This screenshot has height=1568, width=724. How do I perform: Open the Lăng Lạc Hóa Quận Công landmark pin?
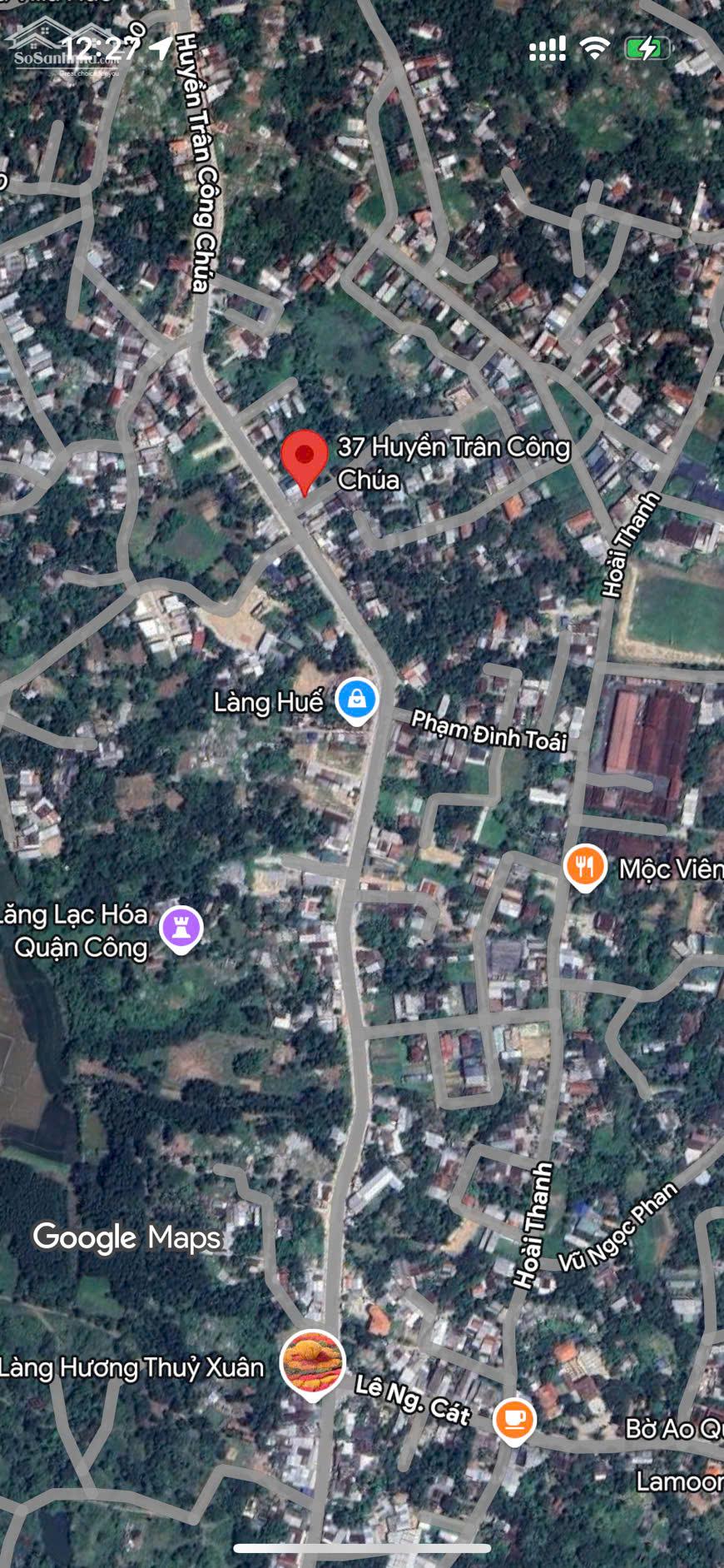[182, 927]
